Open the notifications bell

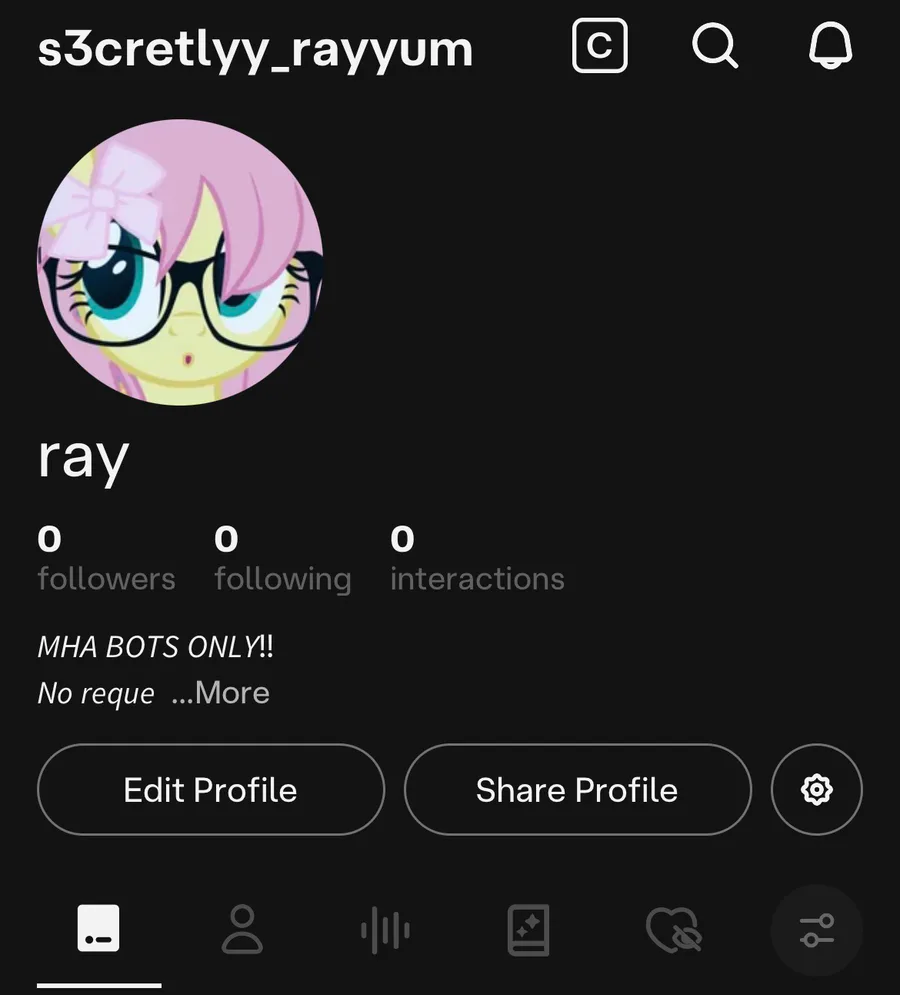click(830, 46)
